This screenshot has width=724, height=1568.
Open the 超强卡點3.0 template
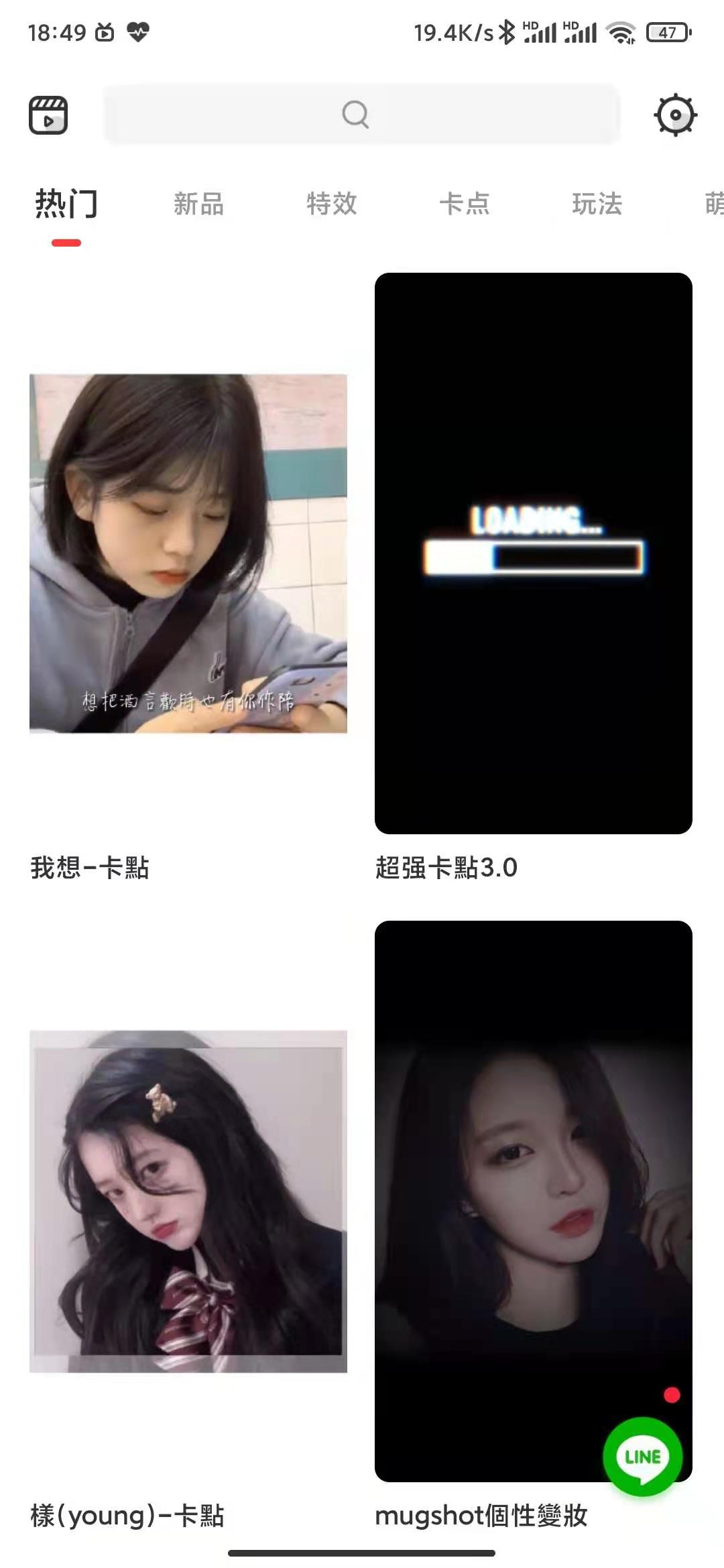(533, 553)
